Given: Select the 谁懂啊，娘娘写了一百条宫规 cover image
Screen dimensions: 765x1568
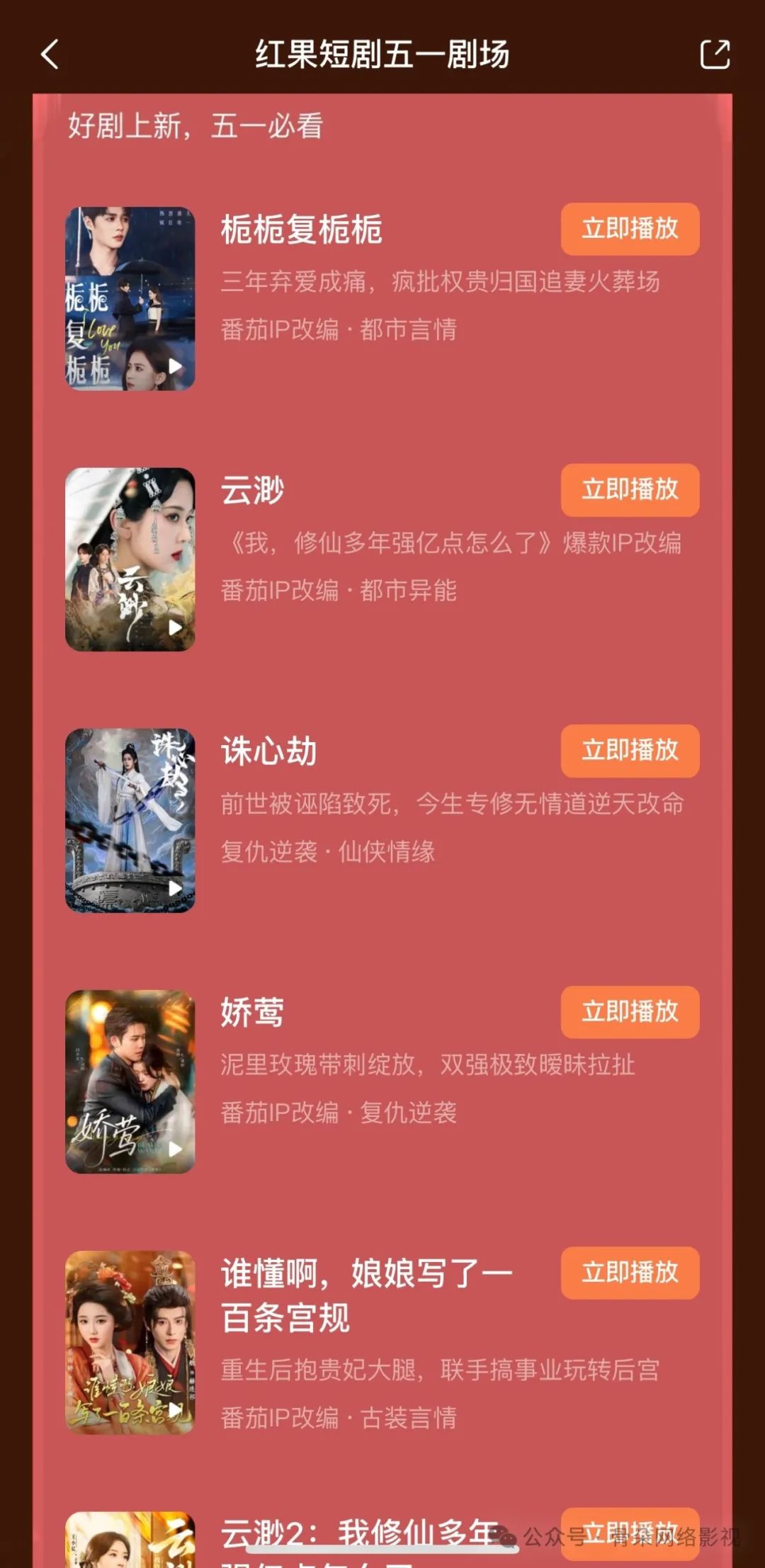Looking at the screenshot, I should click(130, 1342).
